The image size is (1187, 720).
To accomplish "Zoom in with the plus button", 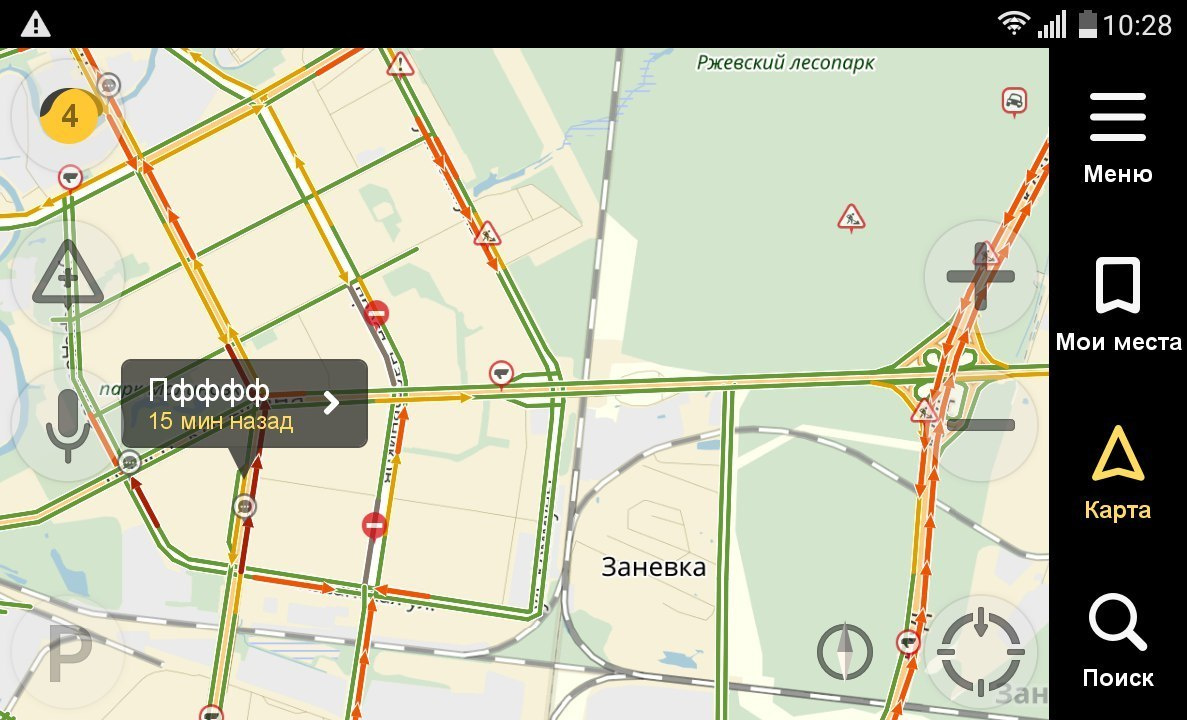I will click(x=980, y=276).
